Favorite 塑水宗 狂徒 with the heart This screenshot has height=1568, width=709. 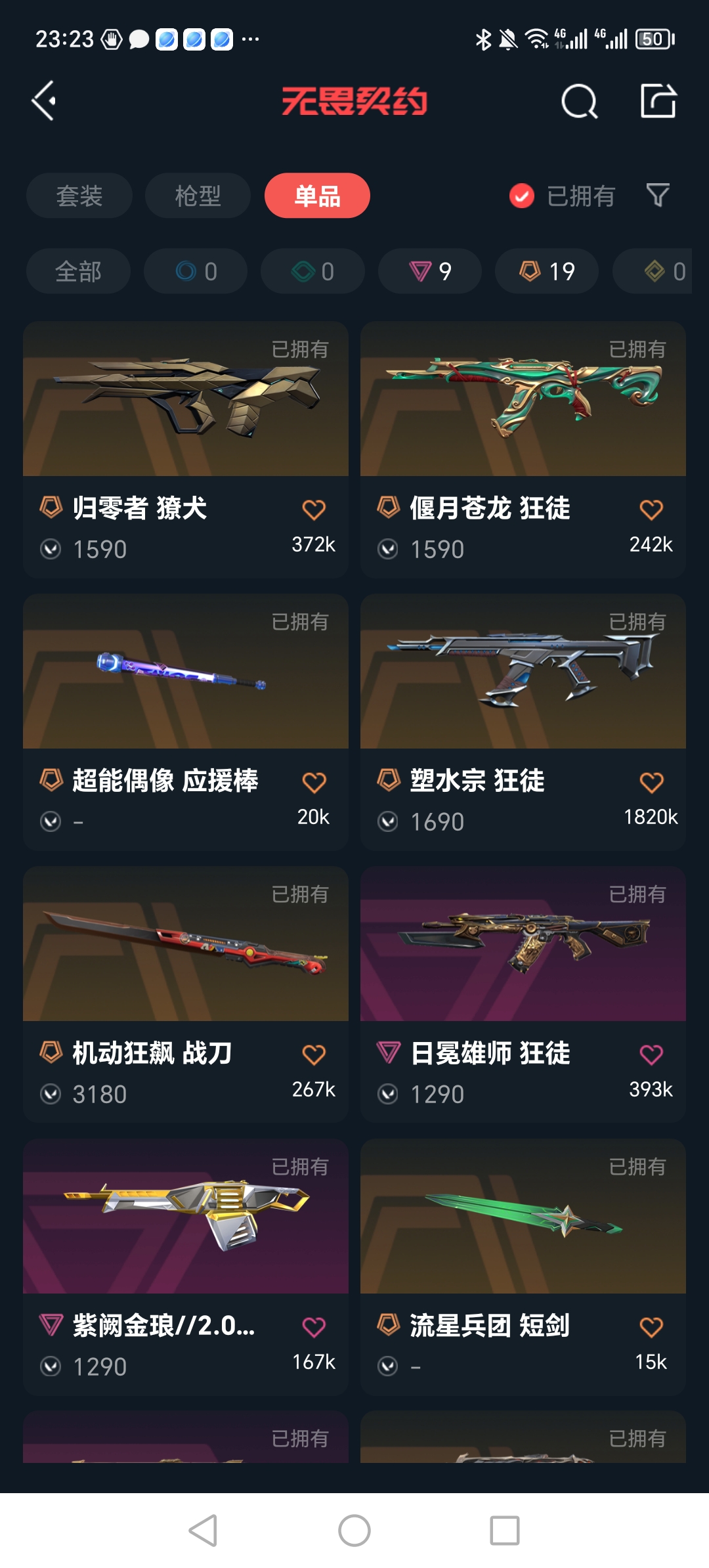651,781
